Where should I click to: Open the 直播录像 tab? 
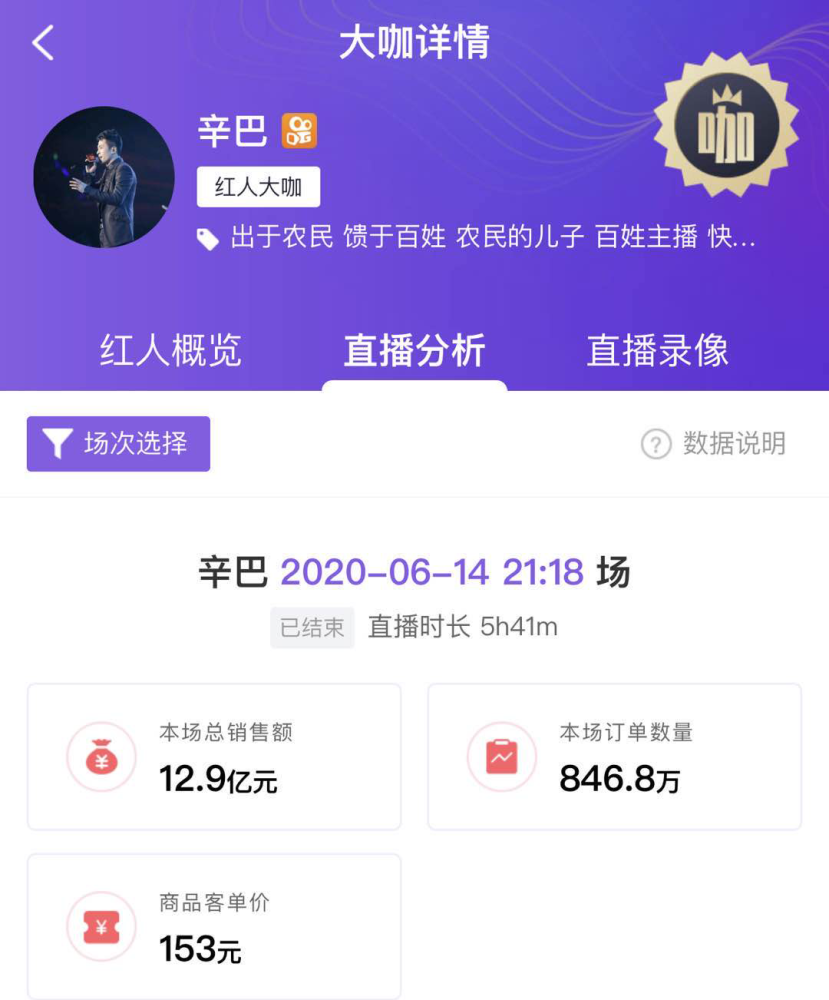657,350
